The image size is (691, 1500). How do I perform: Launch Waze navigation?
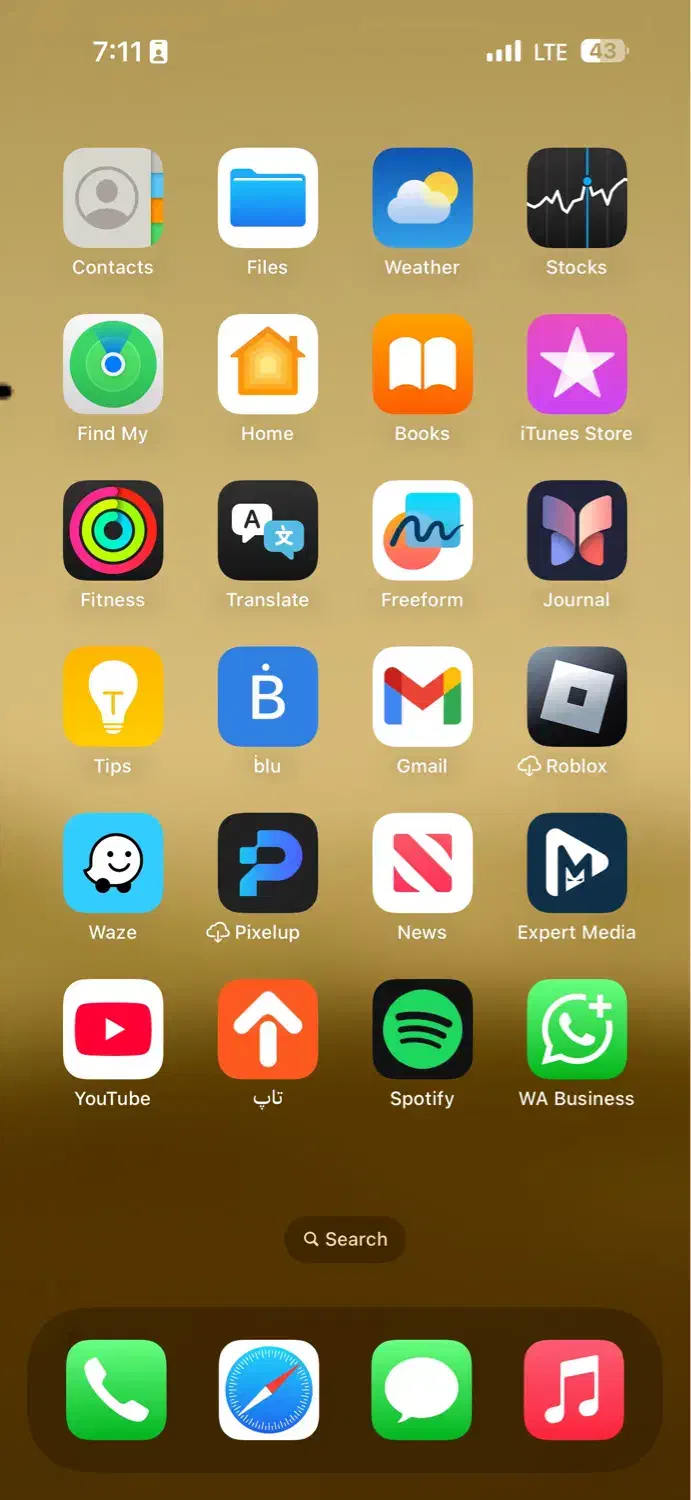click(113, 862)
